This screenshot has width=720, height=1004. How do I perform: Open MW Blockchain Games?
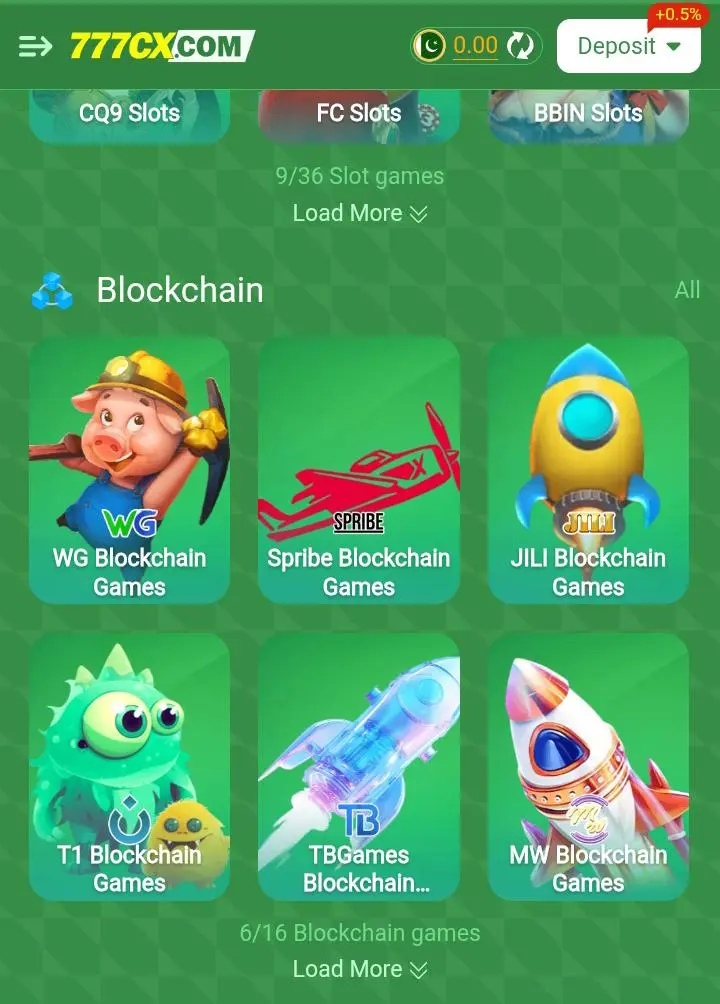point(588,766)
